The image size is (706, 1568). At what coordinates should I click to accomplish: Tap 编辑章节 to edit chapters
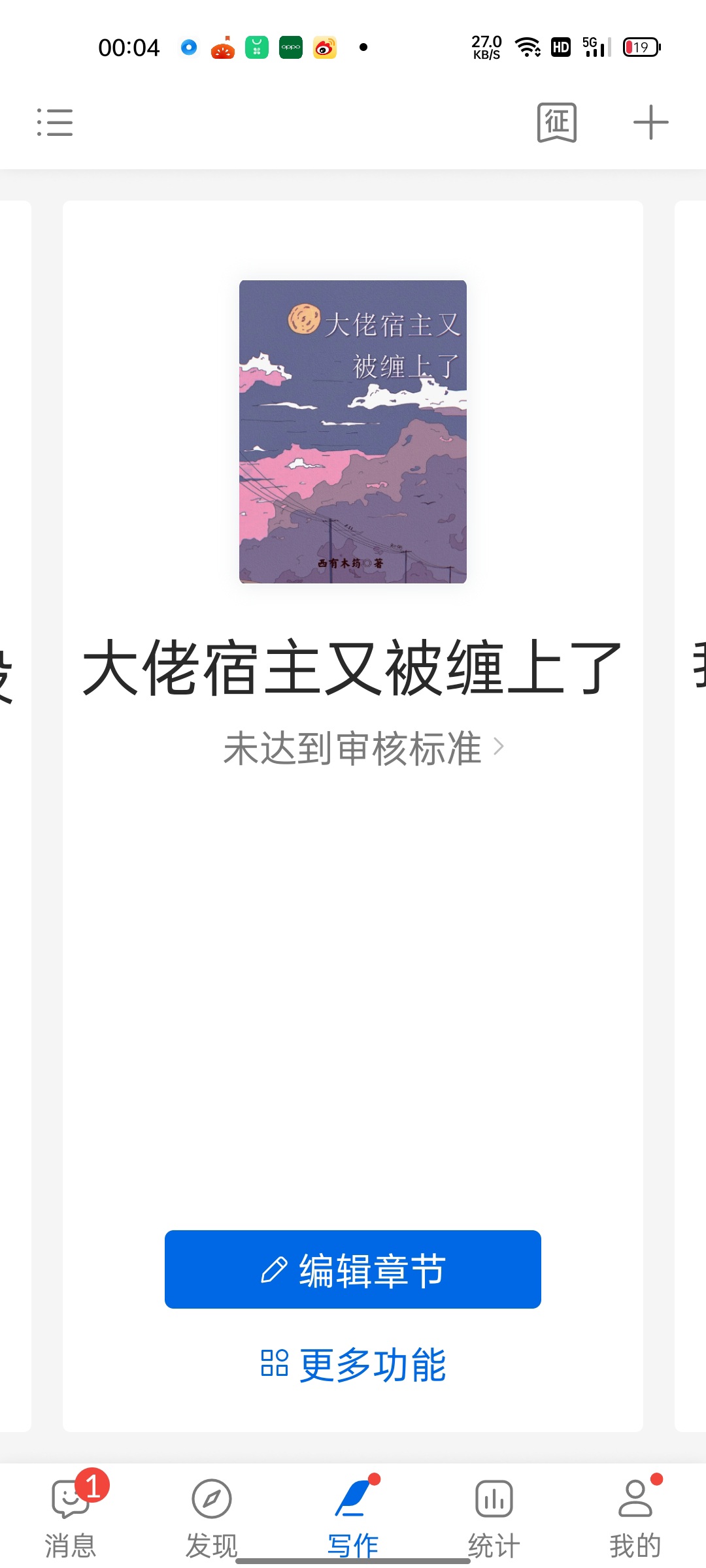pos(353,1269)
